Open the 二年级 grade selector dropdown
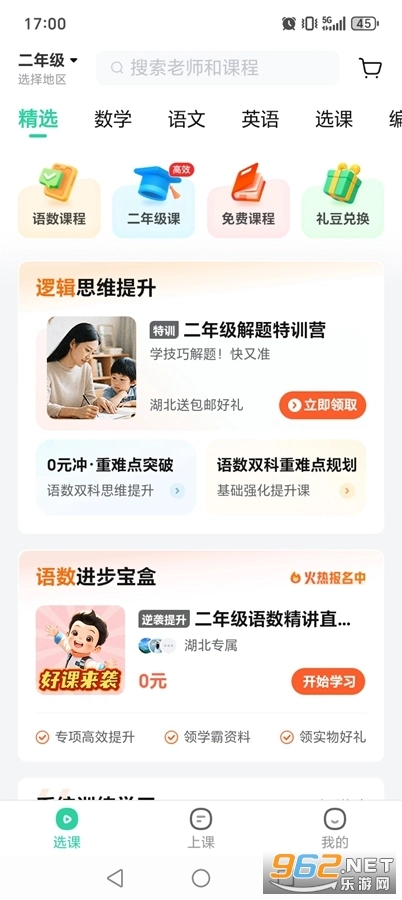402x900 pixels. pyautogui.click(x=48, y=60)
